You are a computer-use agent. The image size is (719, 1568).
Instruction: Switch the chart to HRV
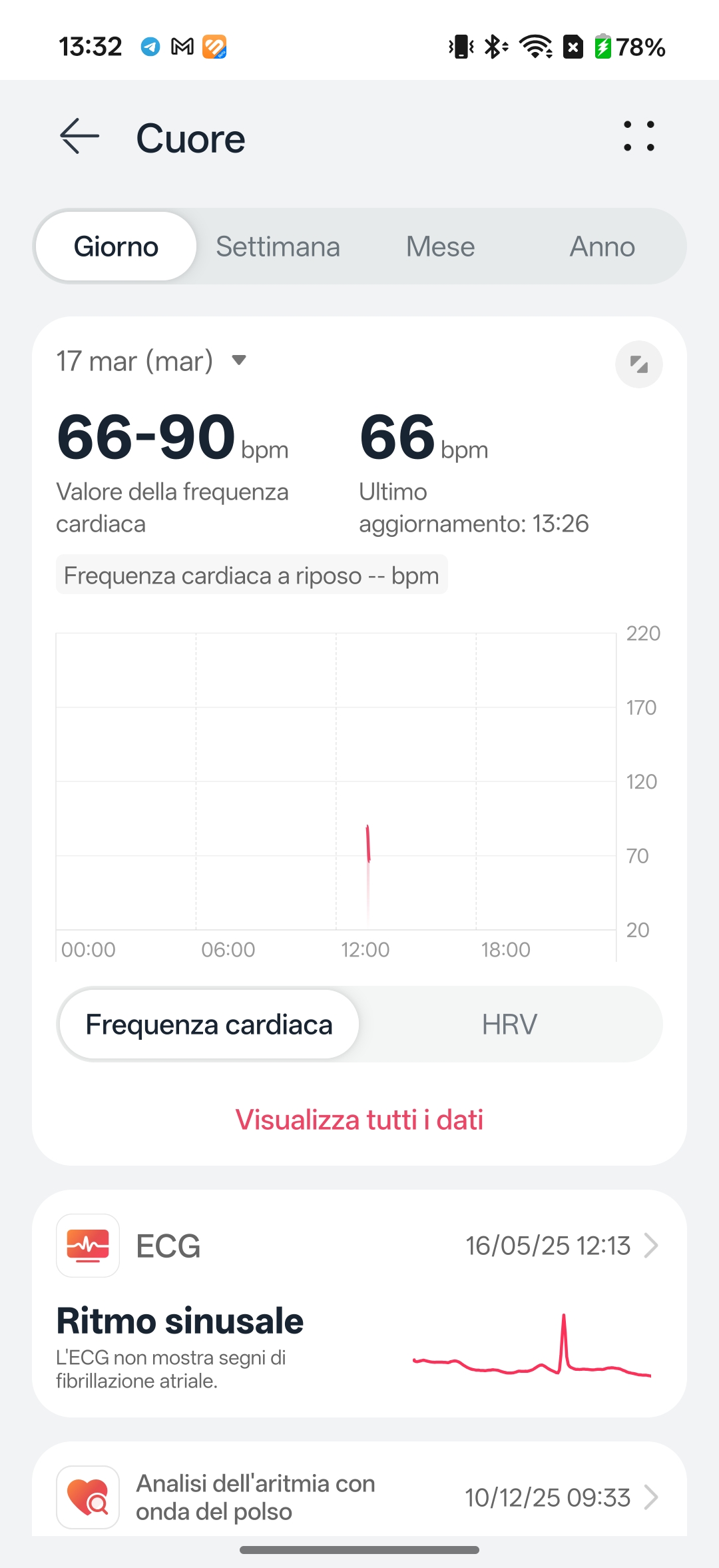[509, 1024]
